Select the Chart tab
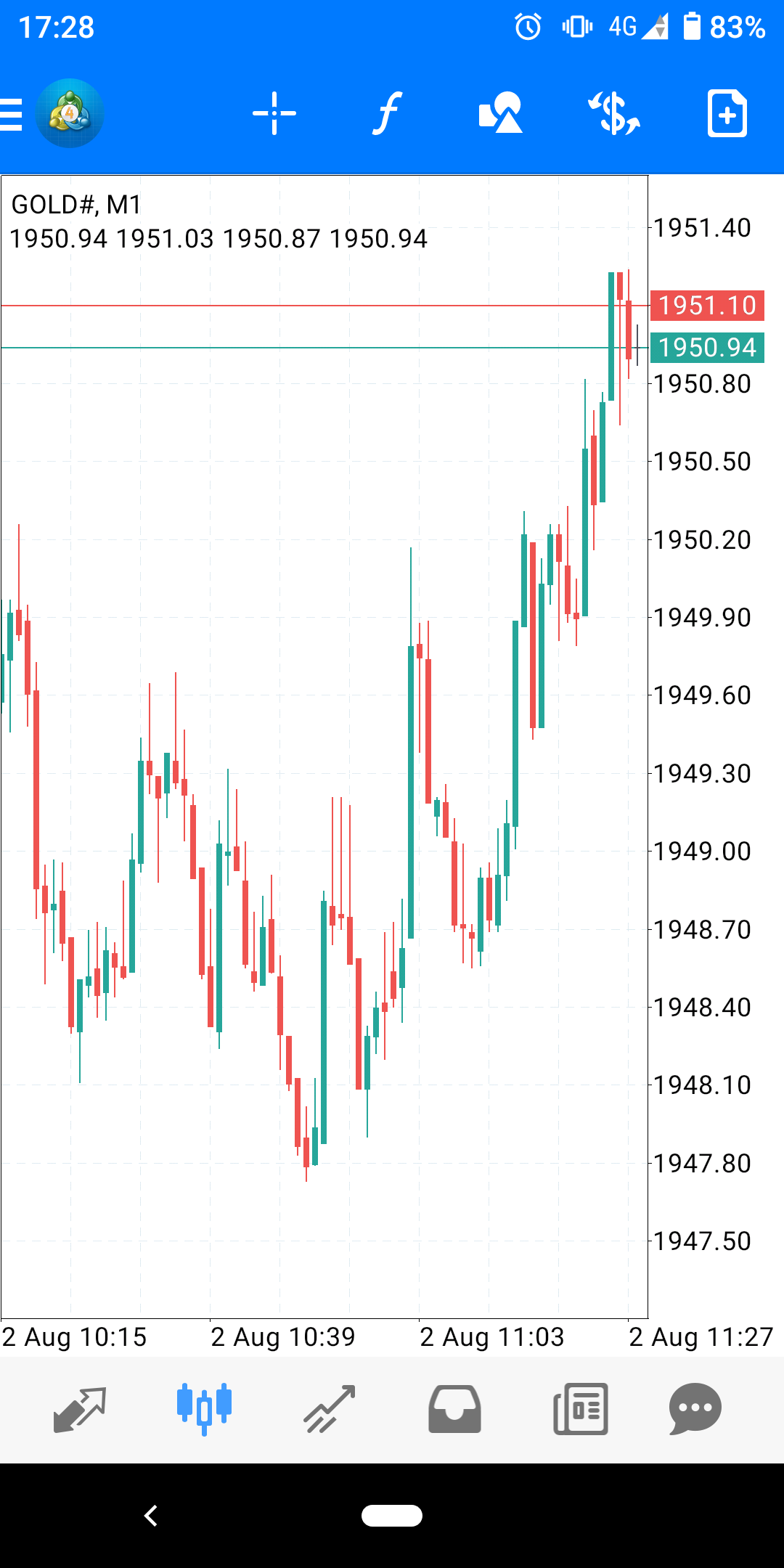Screen dimensions: 784x1568 tap(204, 1409)
